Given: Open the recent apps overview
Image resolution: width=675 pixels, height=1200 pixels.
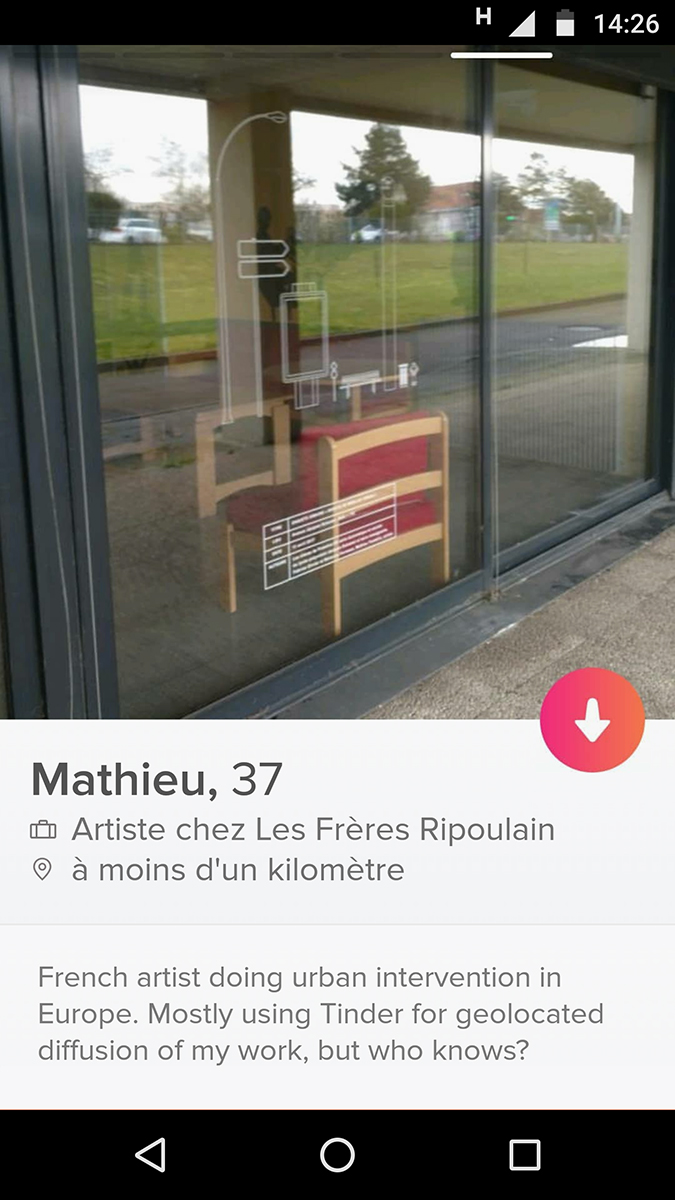Looking at the screenshot, I should pos(525,1155).
